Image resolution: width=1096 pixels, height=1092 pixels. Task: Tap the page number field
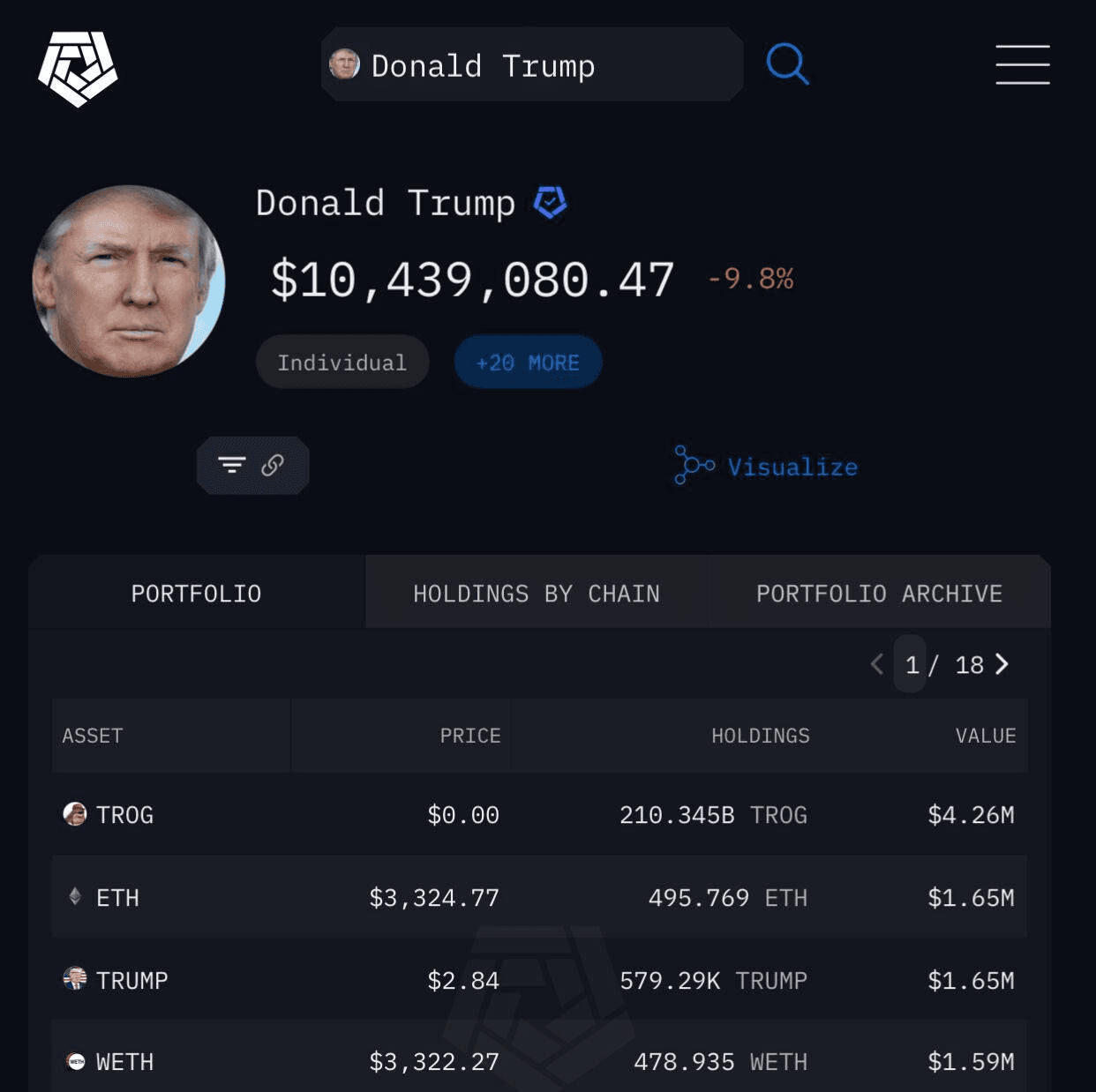[x=912, y=664]
